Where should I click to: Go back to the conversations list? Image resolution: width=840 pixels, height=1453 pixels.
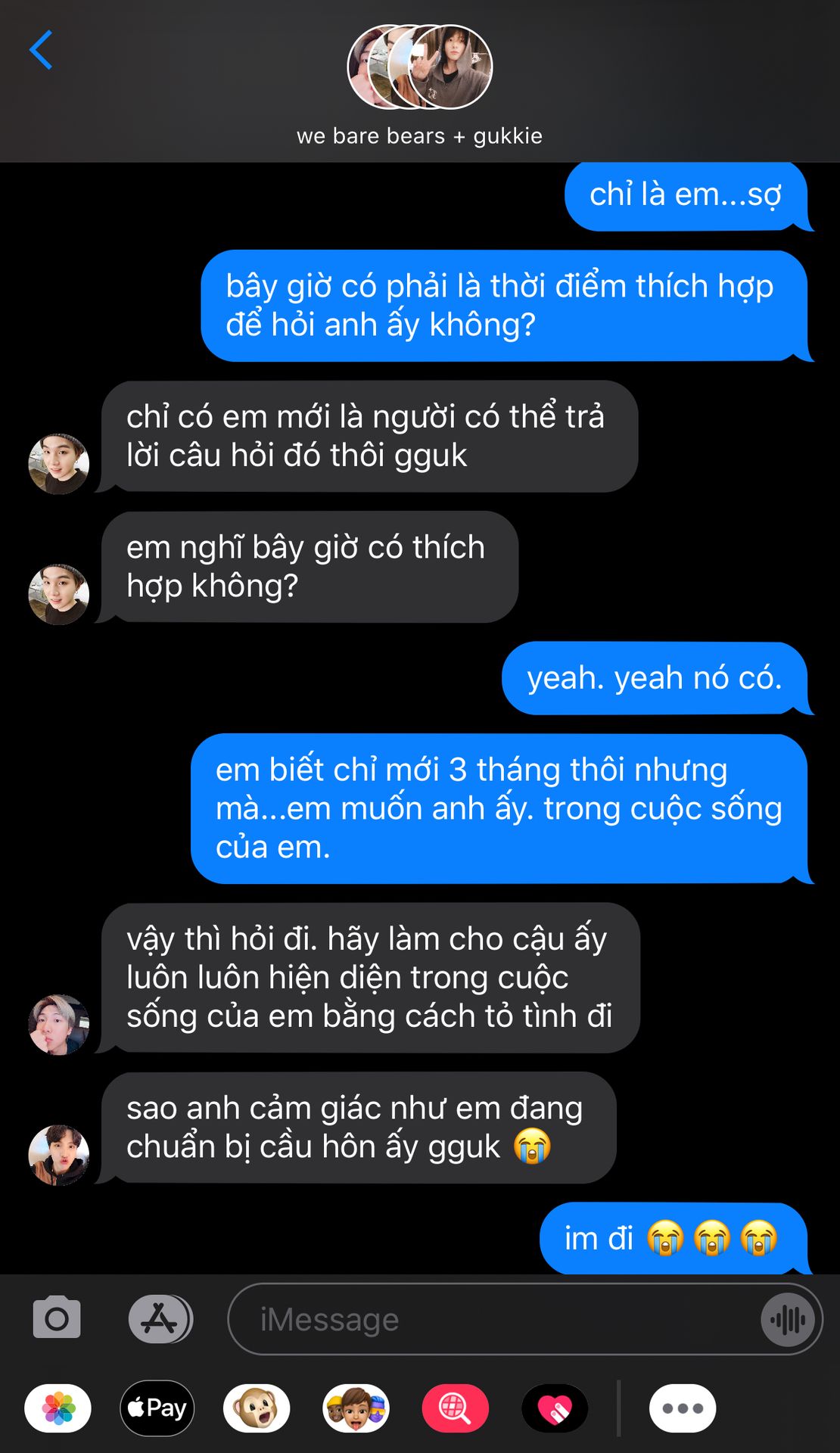pyautogui.click(x=41, y=50)
